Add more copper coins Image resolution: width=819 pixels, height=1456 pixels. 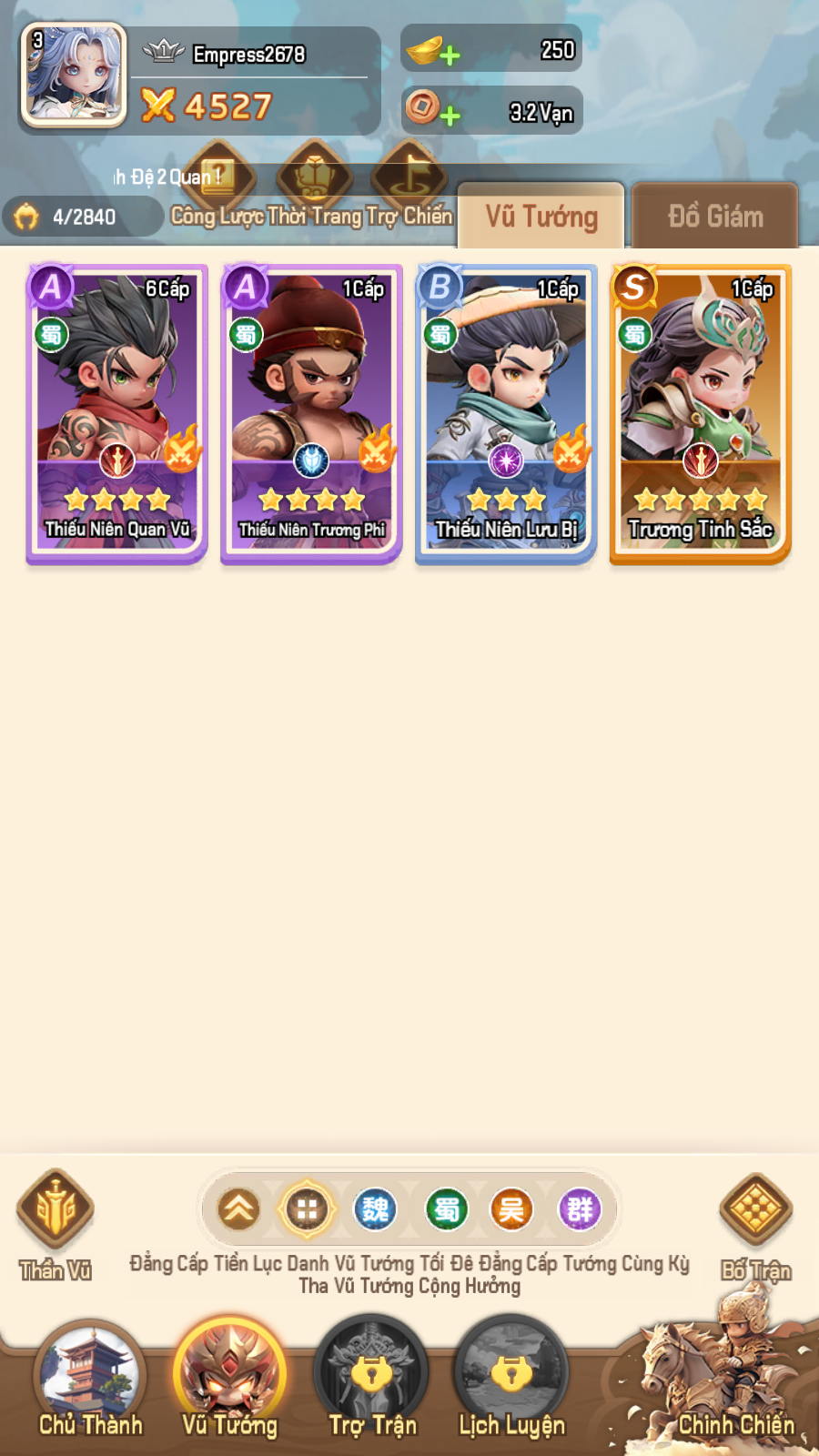point(450,116)
